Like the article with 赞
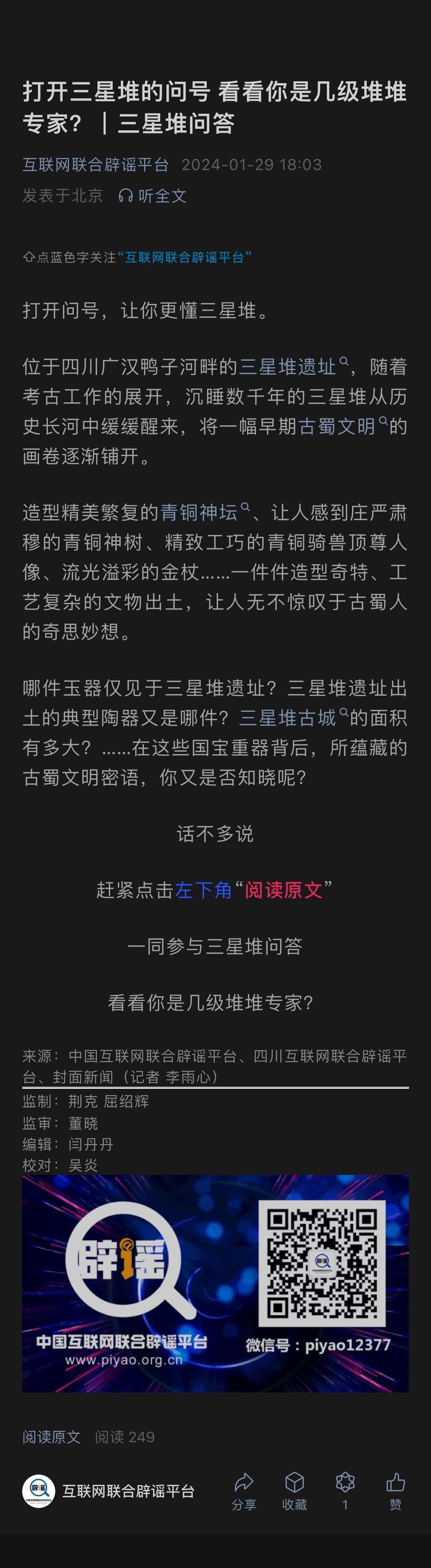Viewport: 431px width, 1568px height. click(396, 1491)
